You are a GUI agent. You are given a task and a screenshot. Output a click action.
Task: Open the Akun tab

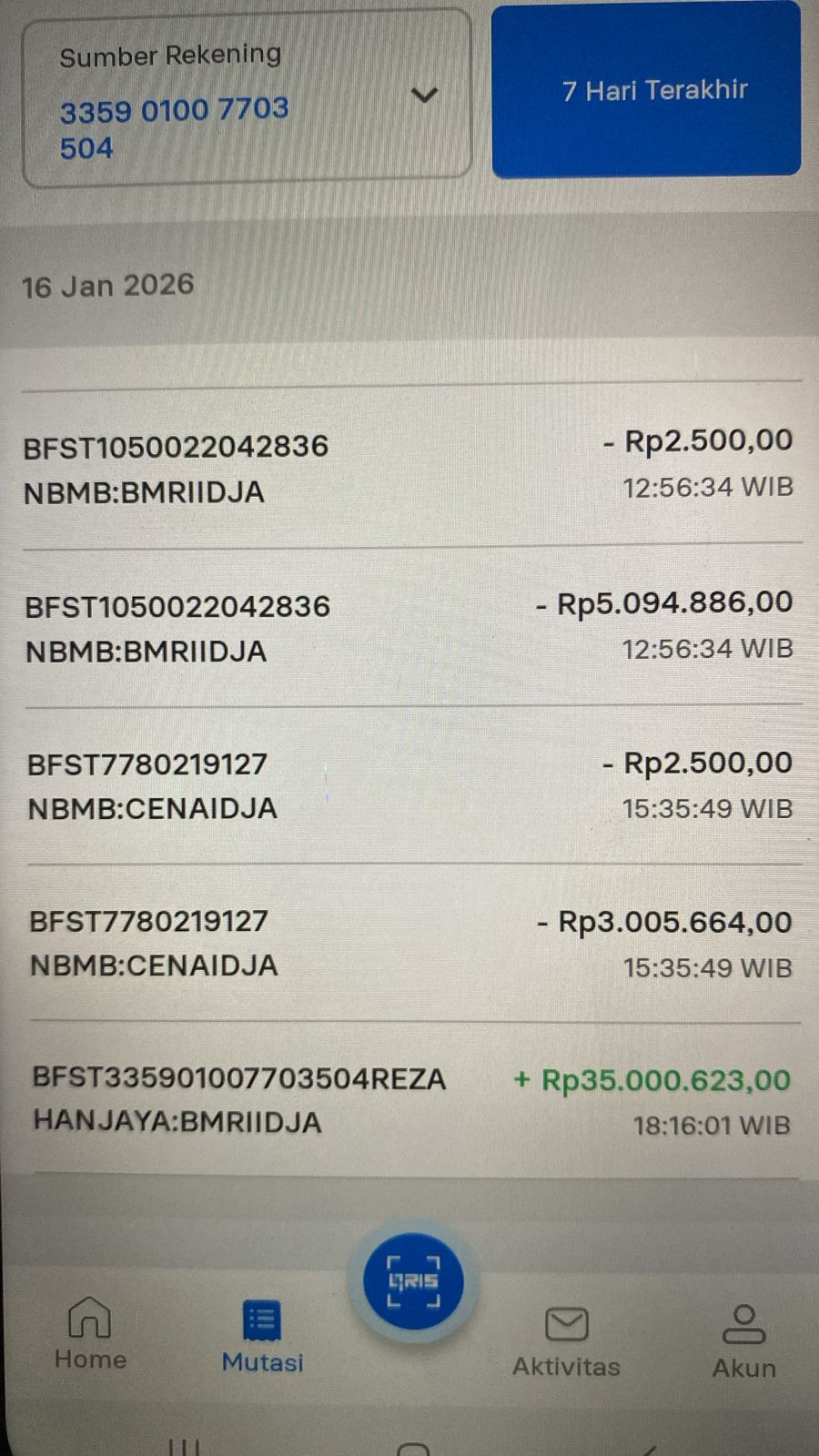pyautogui.click(x=743, y=1340)
